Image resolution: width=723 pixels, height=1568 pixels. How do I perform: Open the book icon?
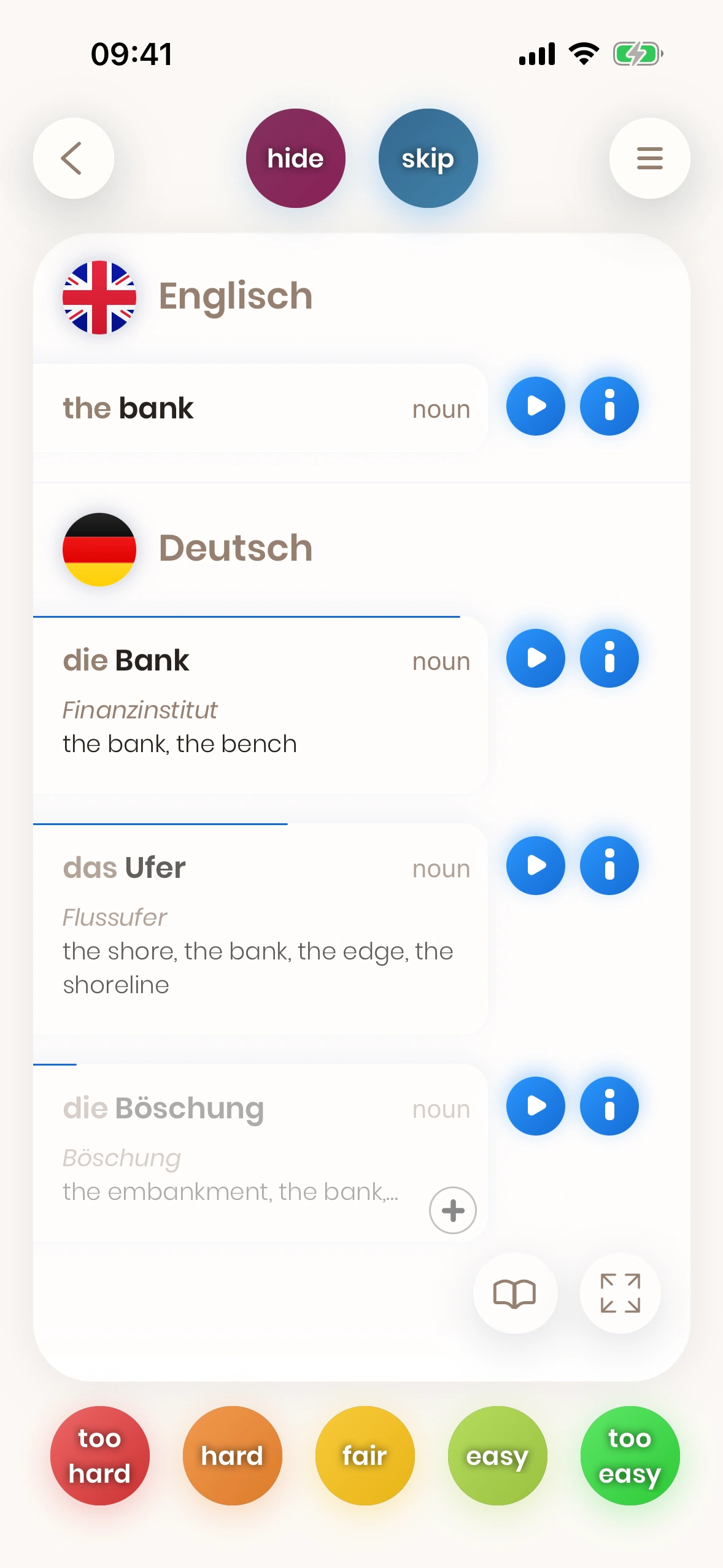[514, 1293]
